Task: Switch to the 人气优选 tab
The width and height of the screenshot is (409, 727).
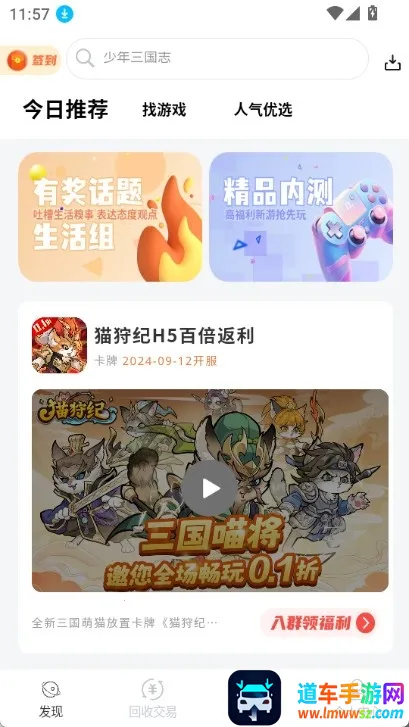Action: click(x=263, y=110)
